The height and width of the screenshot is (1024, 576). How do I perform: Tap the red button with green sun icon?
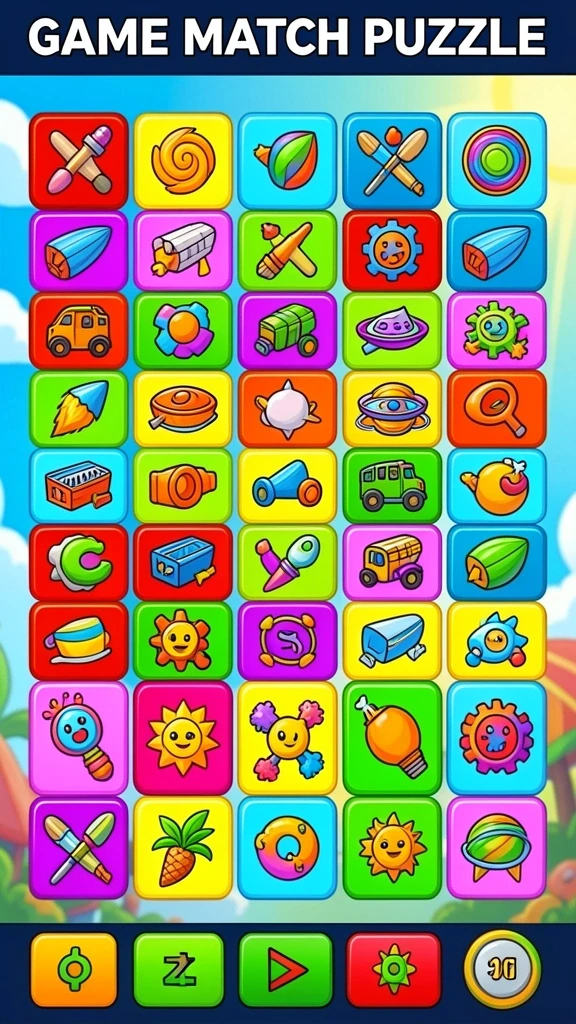click(x=394, y=970)
